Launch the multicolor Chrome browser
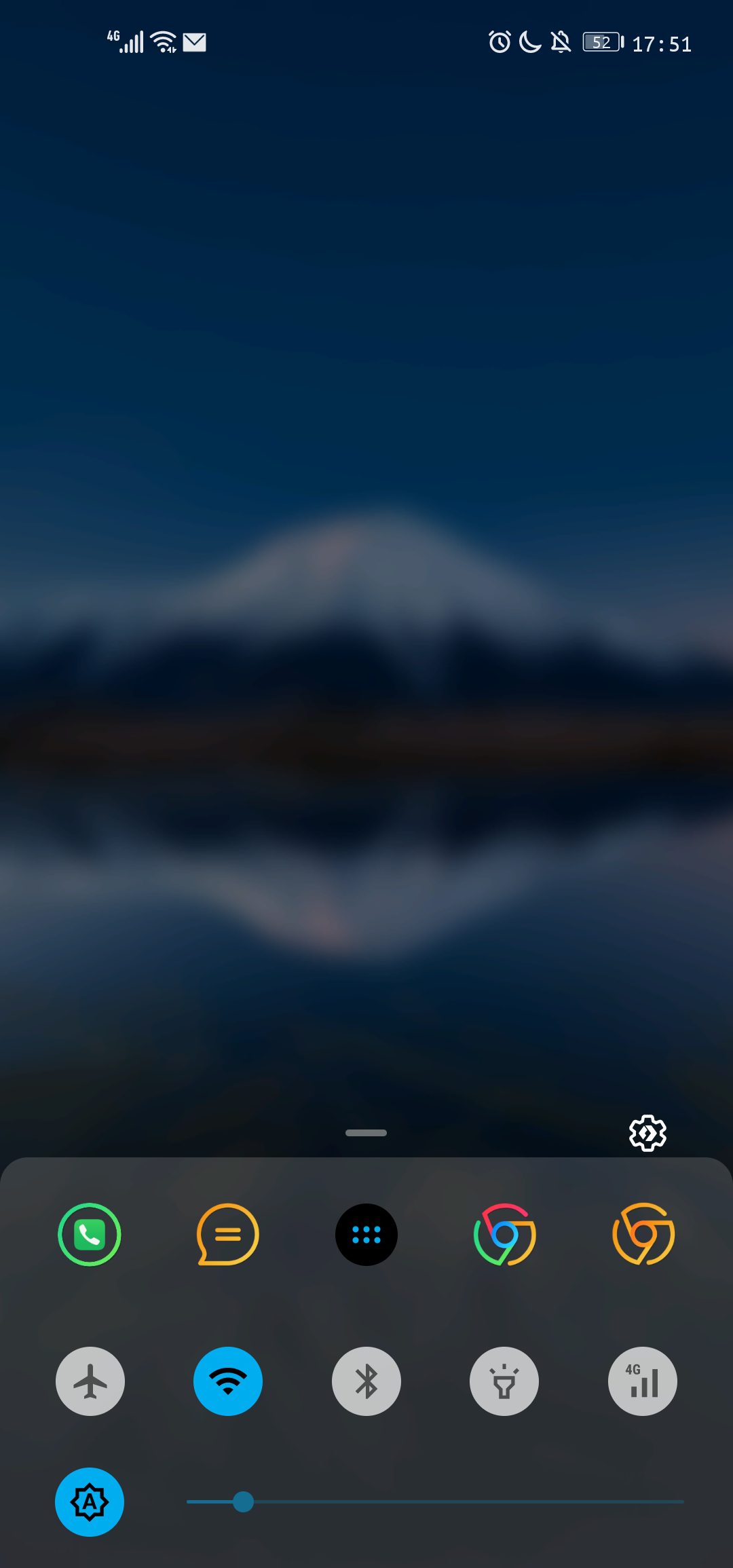The width and height of the screenshot is (733, 1568). (x=504, y=1235)
